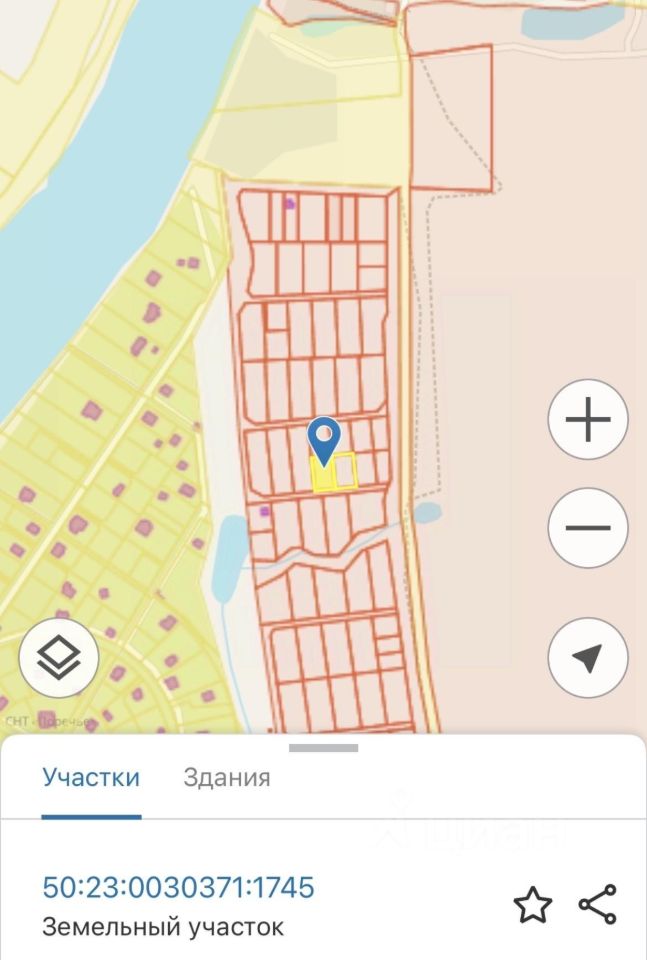Screen dimensions: 647x960
Task: Center map on my location
Action: pyautogui.click(x=588, y=658)
